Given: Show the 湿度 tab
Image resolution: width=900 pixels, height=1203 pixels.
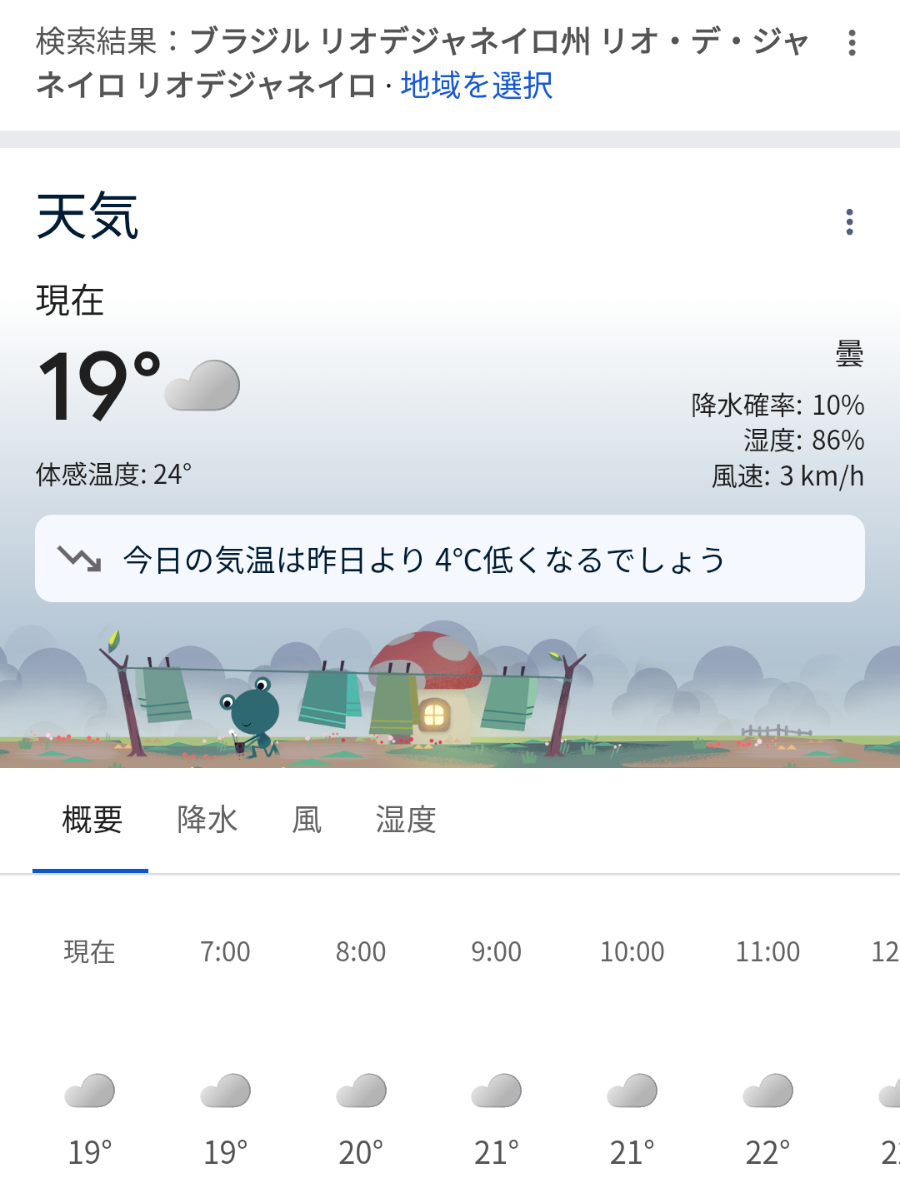Looking at the screenshot, I should [x=406, y=820].
